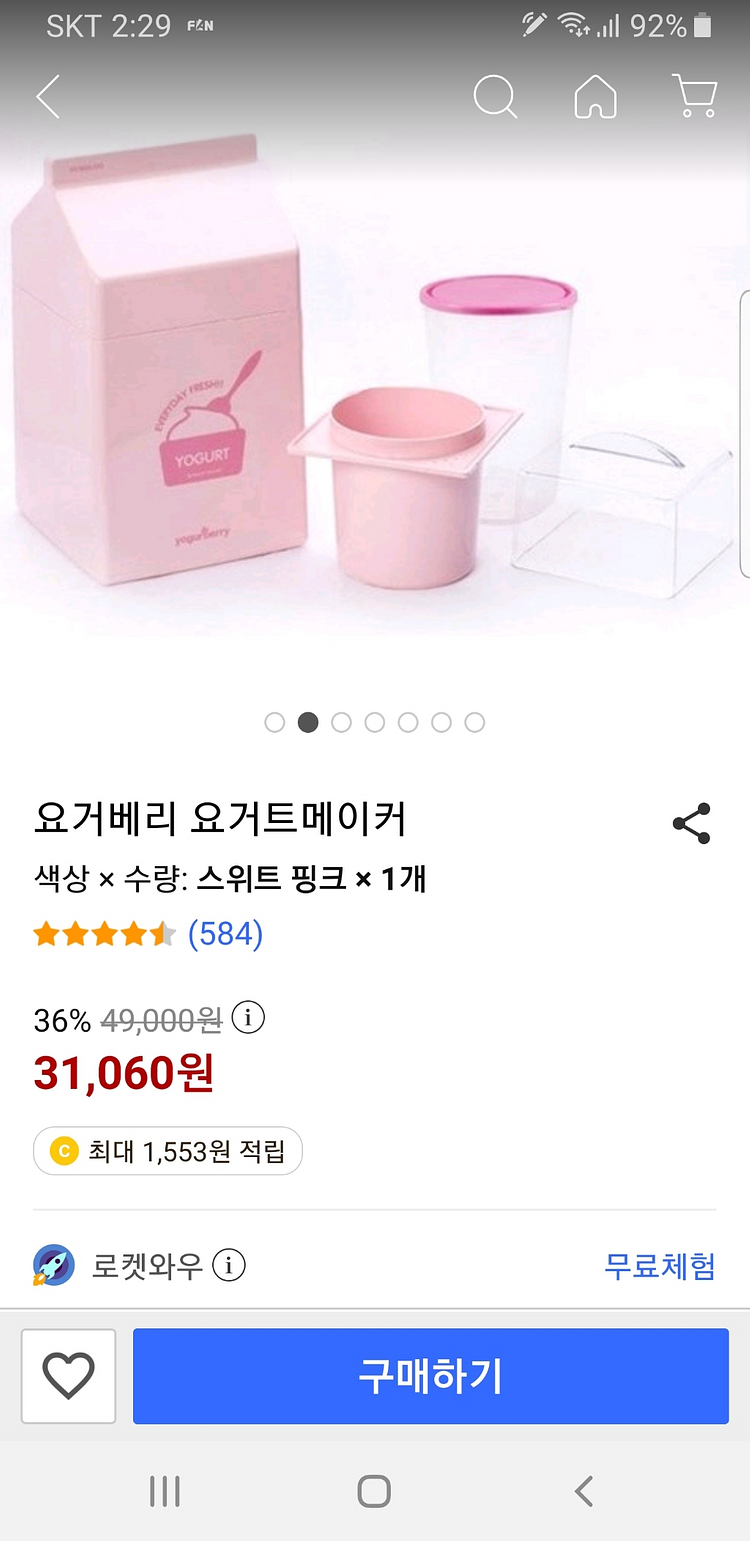Open reviews via the (584) review count
Image resolution: width=750 pixels, height=1541 pixels.
[224, 934]
